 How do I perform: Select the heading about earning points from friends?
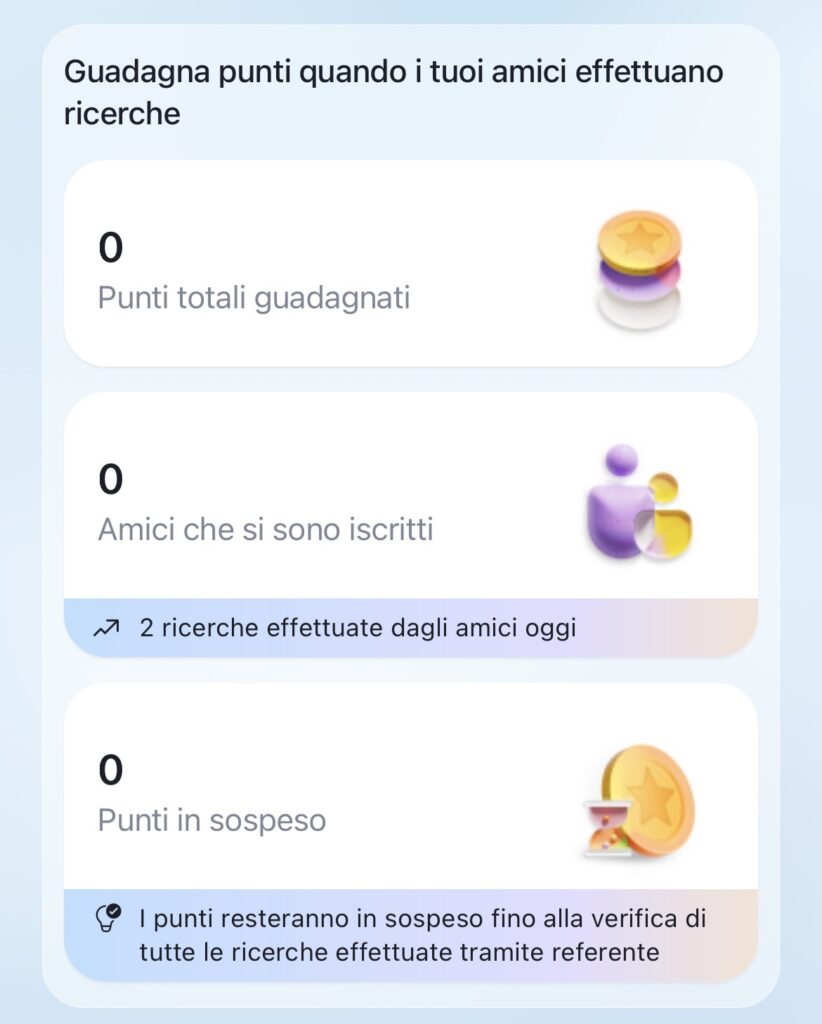[x=395, y=90]
